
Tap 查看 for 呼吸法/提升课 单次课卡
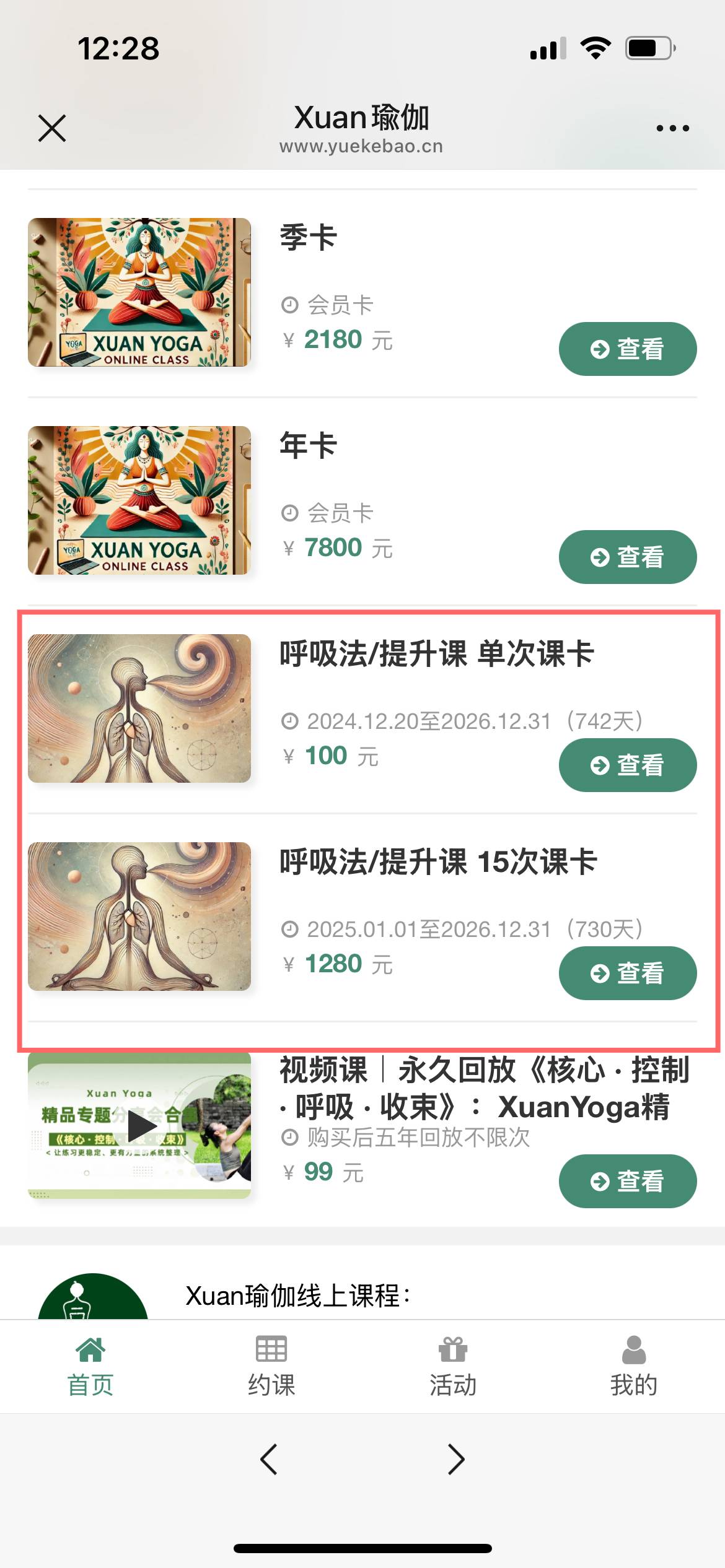[x=627, y=765]
